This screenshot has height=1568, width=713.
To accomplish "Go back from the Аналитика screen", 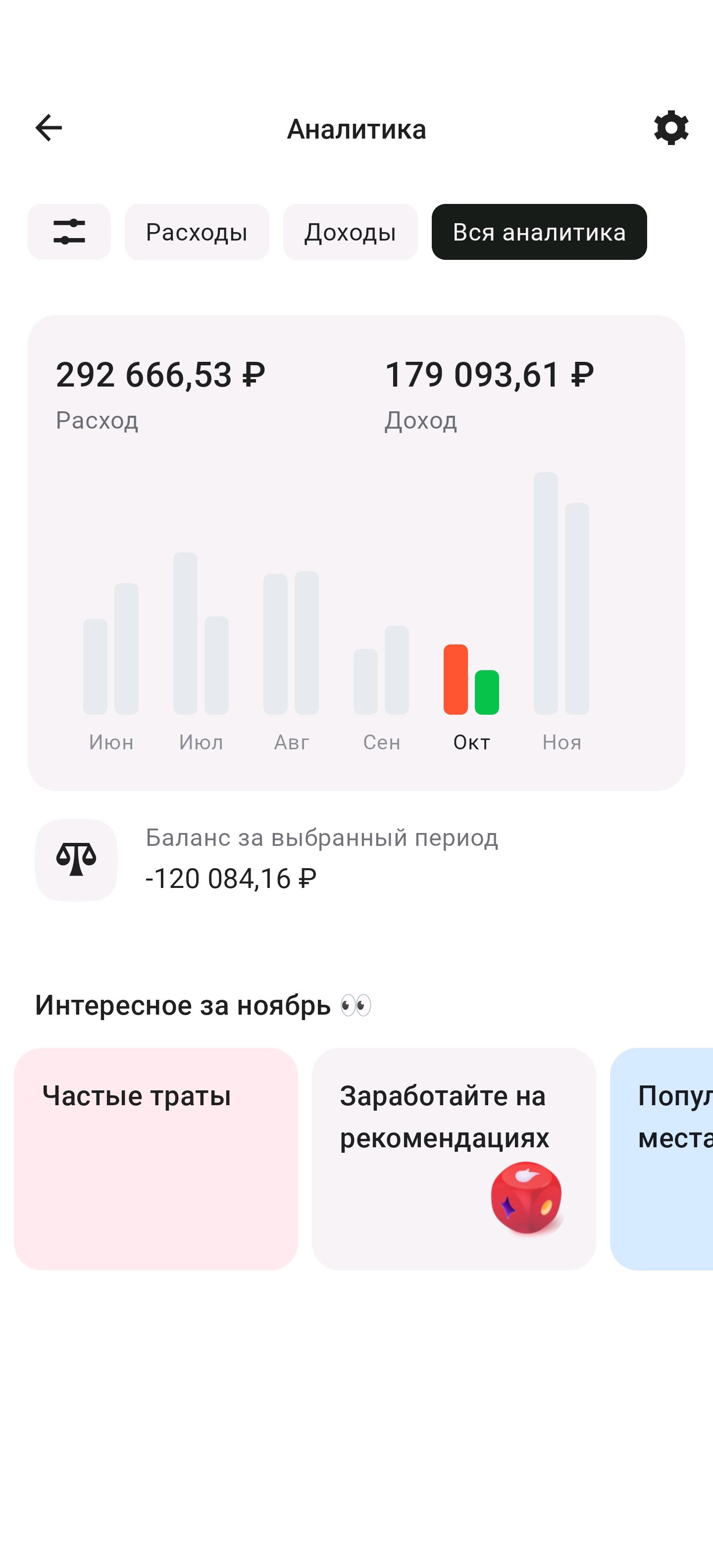I will pos(49,128).
